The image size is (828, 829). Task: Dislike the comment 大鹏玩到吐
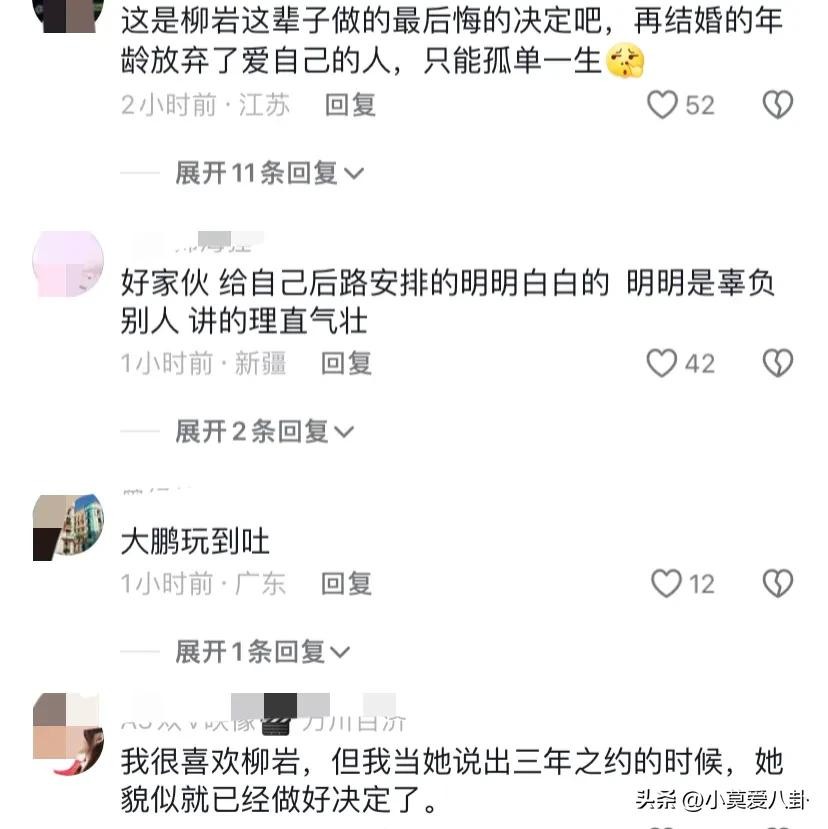coord(778,583)
